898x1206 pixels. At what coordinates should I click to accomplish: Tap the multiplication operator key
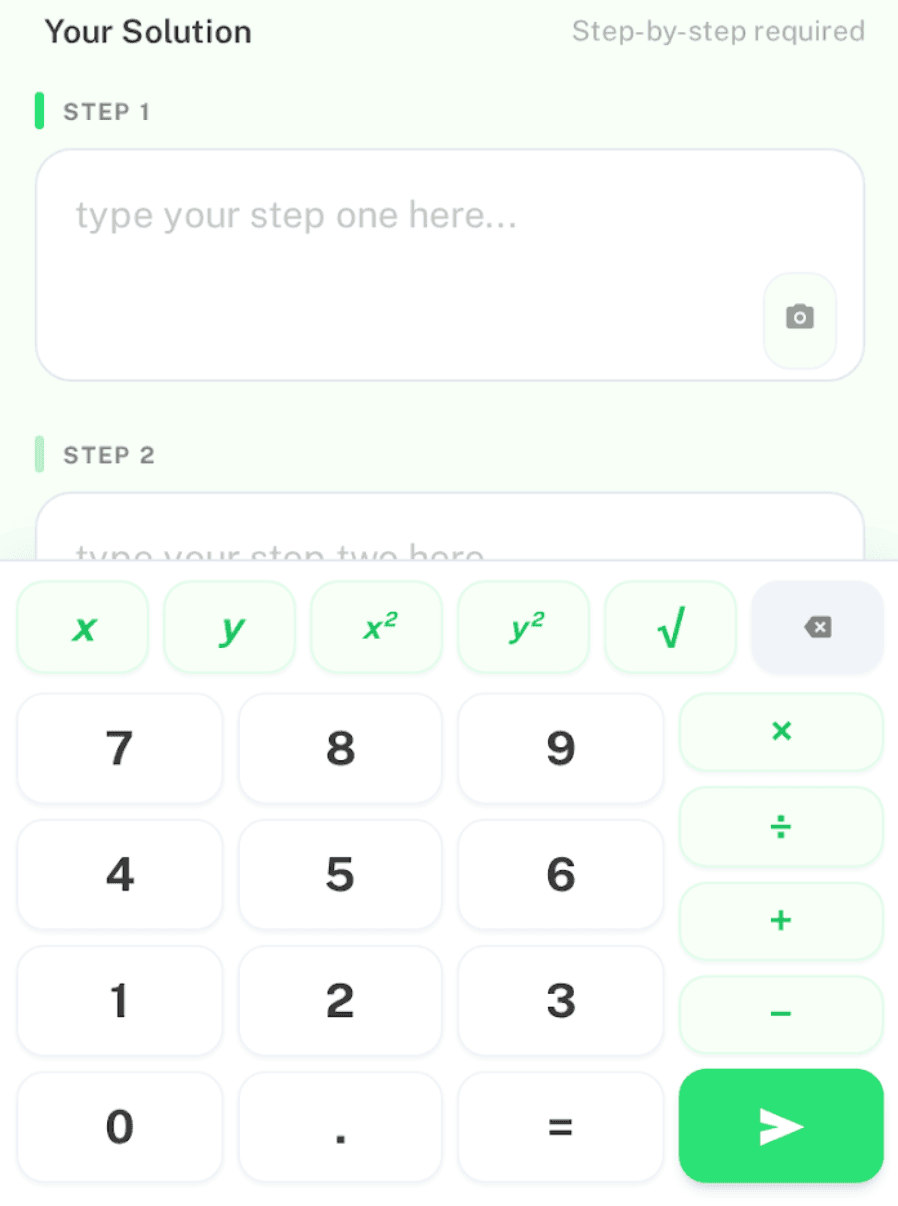click(x=781, y=732)
